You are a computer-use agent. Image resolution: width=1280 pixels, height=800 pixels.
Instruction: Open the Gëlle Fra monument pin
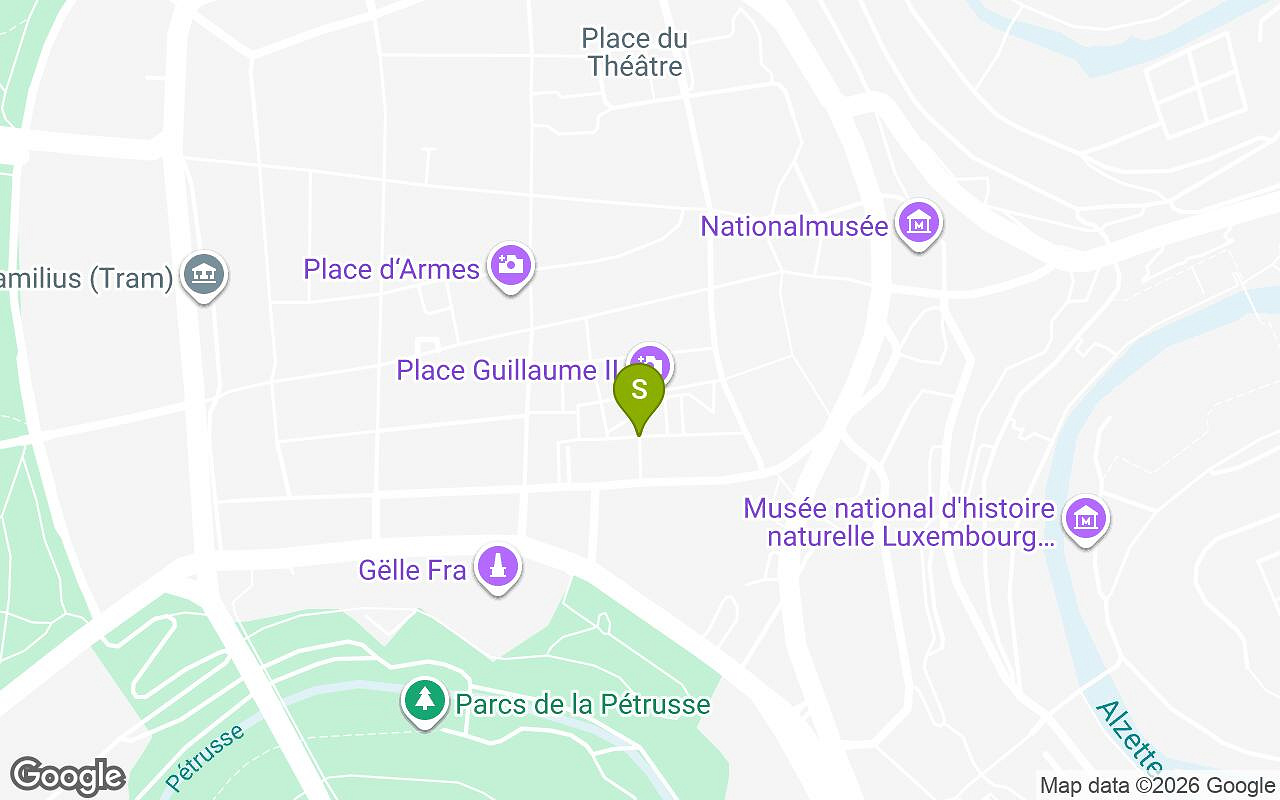(496, 567)
